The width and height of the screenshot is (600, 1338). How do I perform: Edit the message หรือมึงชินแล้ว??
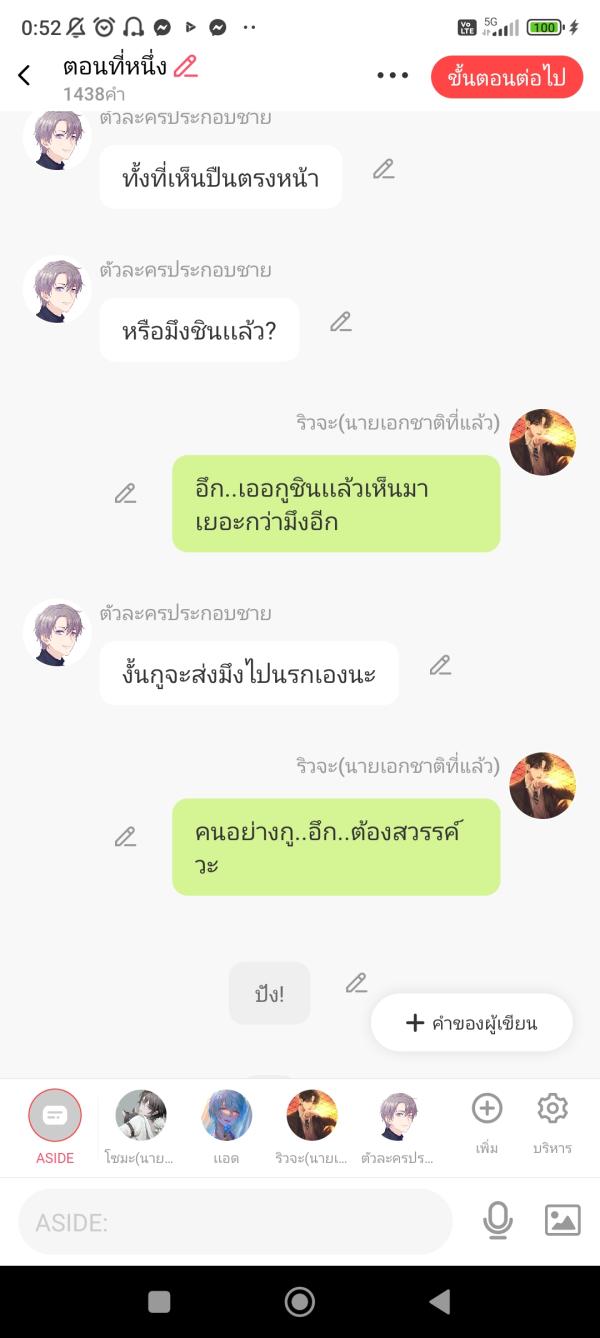pyautogui.click(x=341, y=322)
